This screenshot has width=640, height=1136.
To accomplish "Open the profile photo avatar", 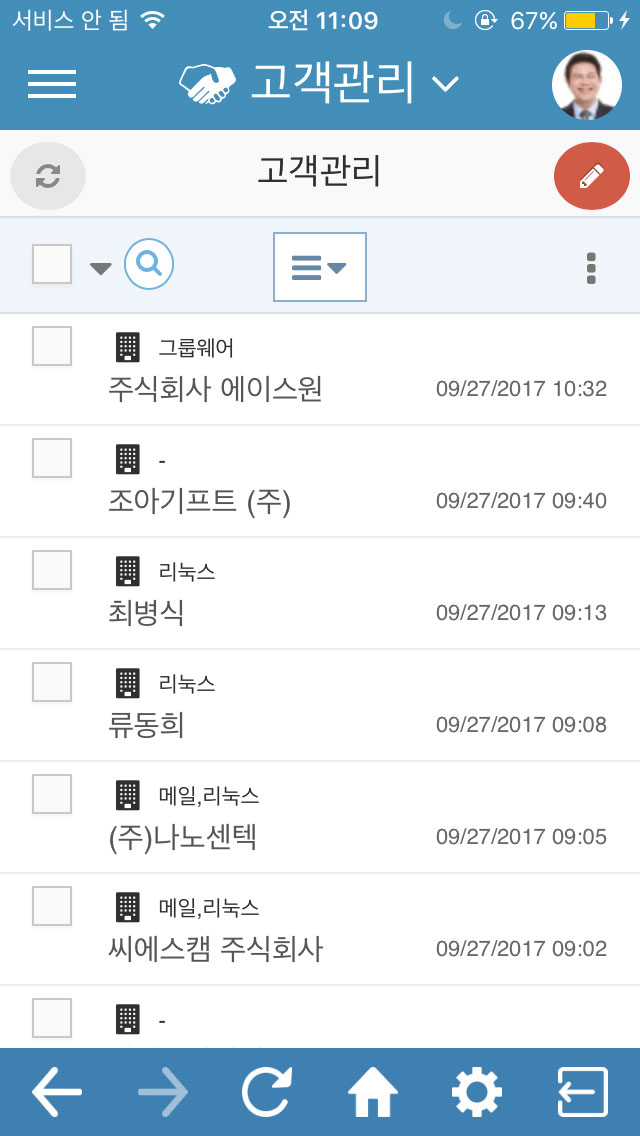I will point(586,84).
